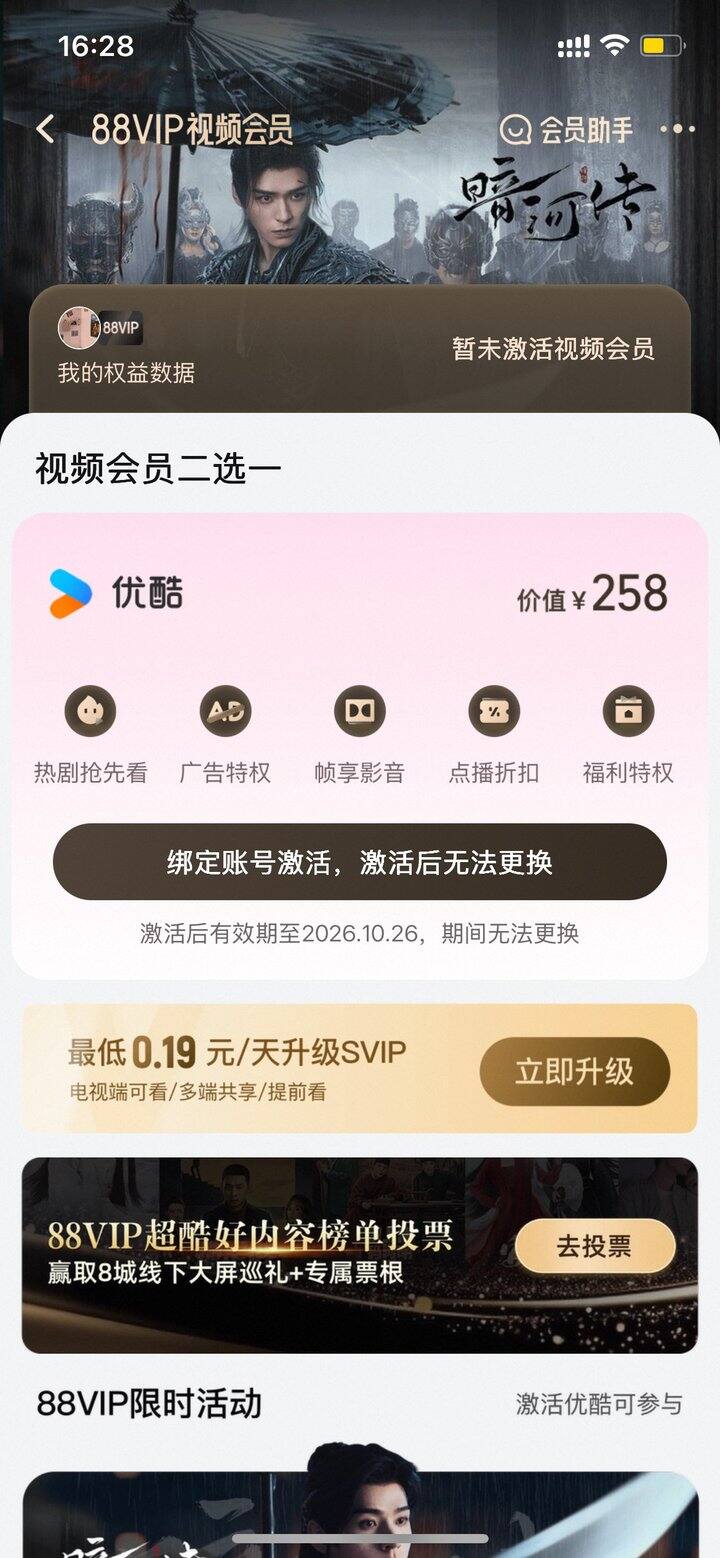Open the more options ellipsis menu
The height and width of the screenshot is (1558, 720).
pyautogui.click(x=678, y=130)
